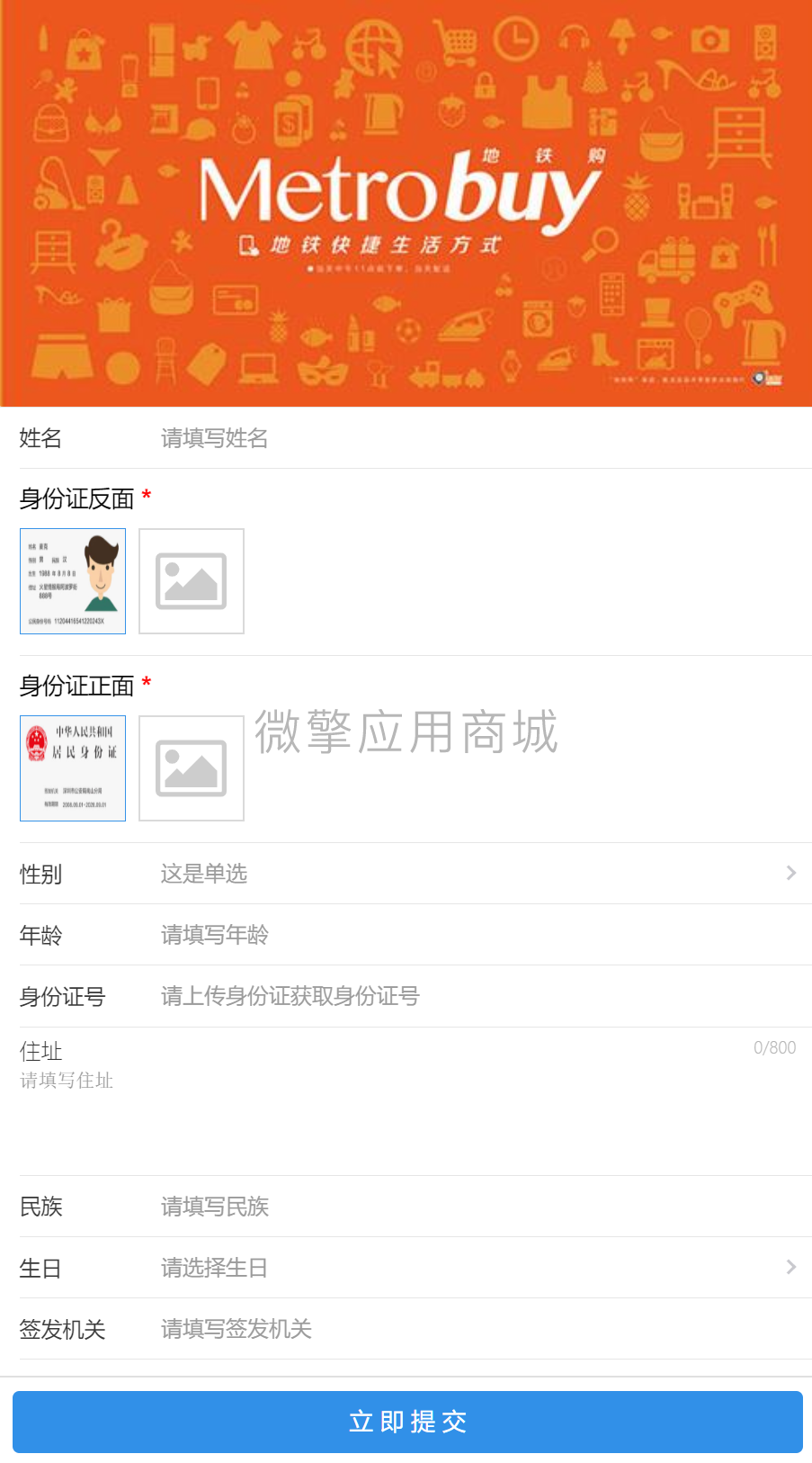Open the 性别 gender selector
This screenshot has width=812, height=1463.
click(x=415, y=874)
